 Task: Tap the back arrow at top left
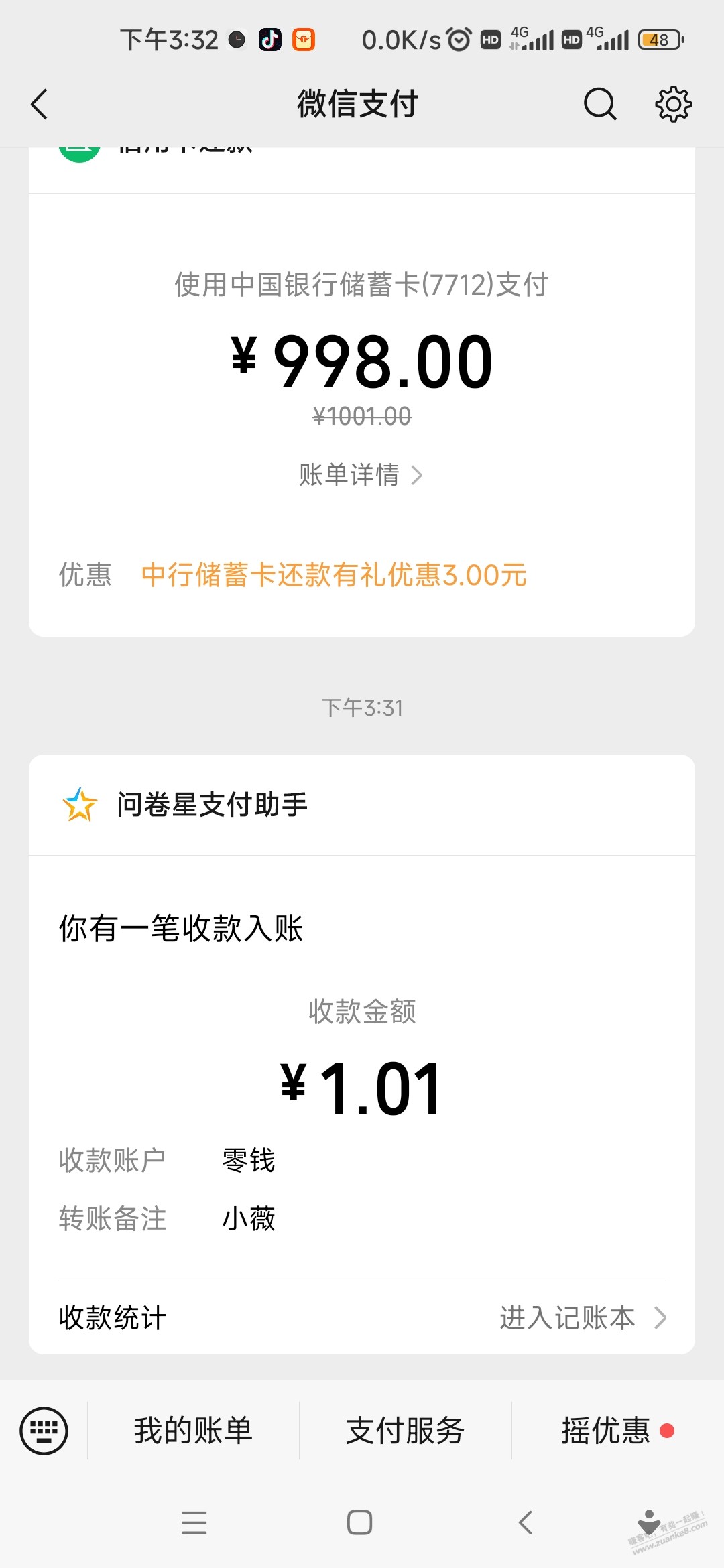pyautogui.click(x=38, y=104)
